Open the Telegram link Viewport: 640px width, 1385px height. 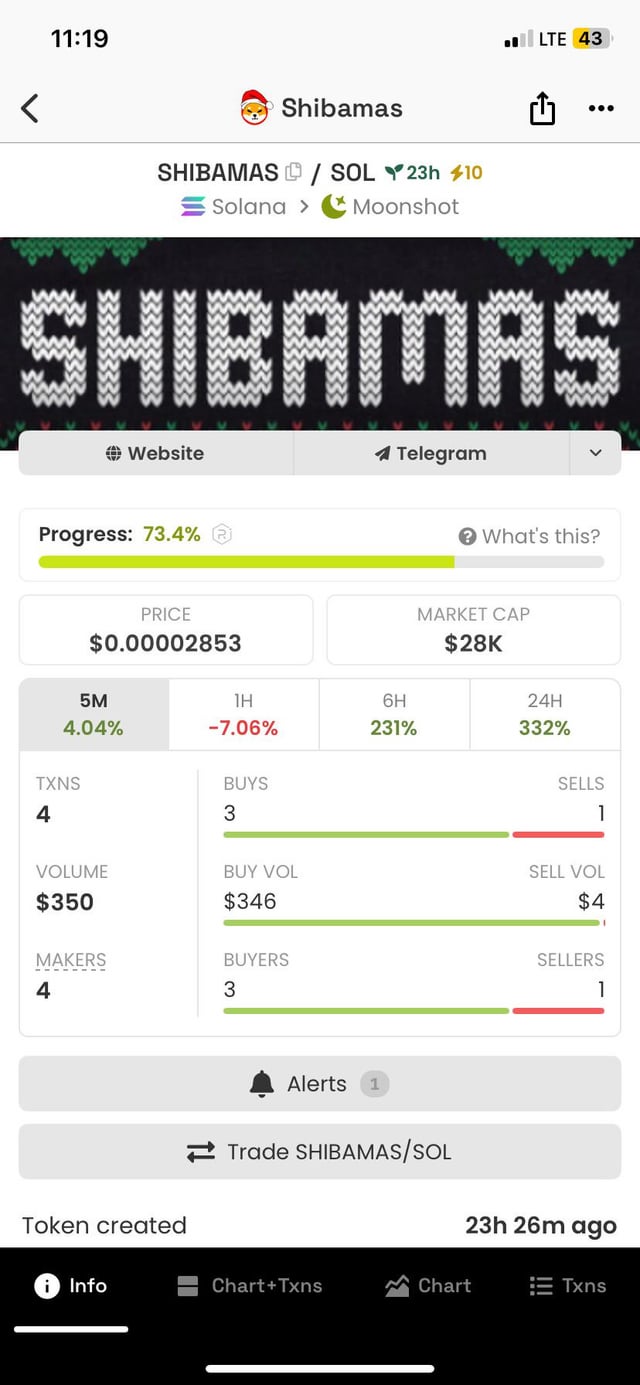click(431, 453)
